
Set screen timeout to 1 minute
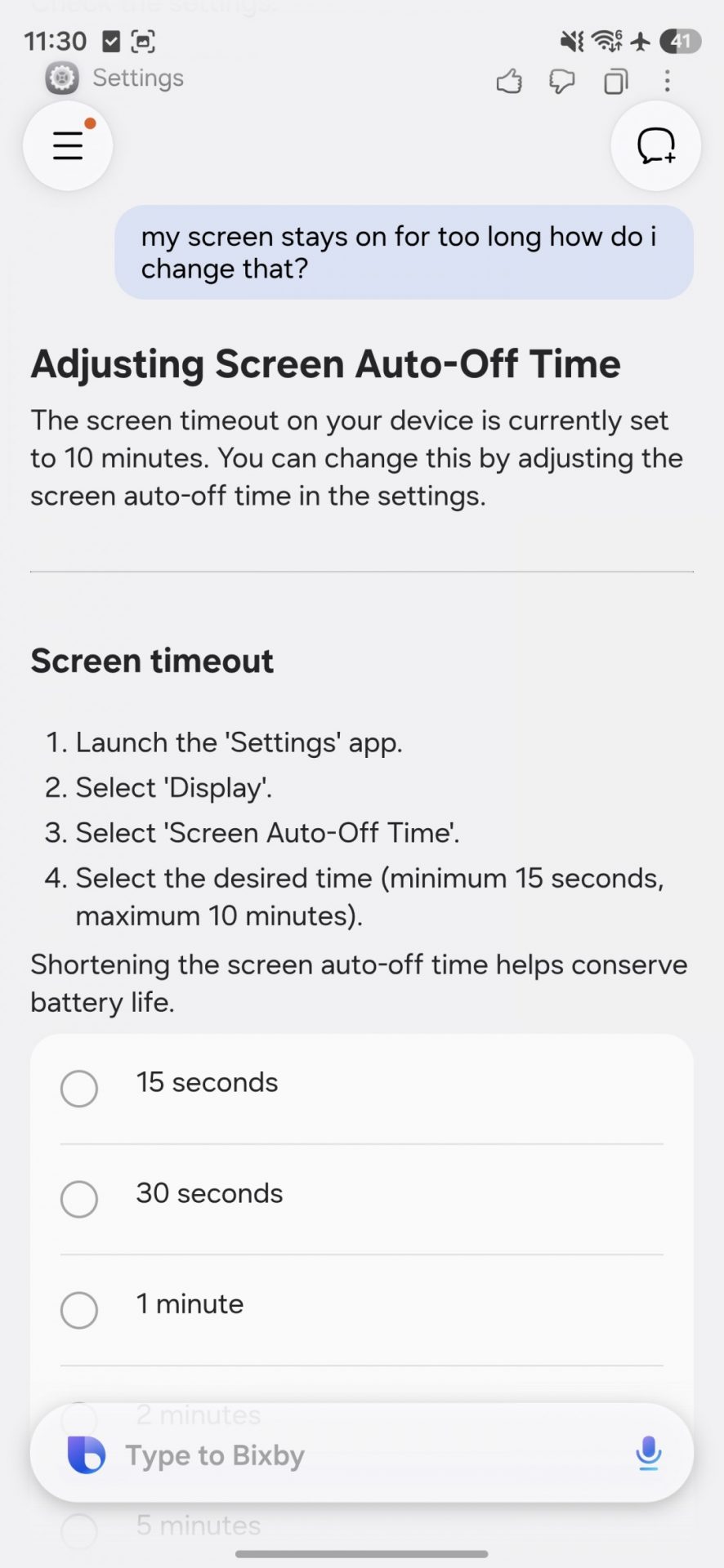(x=79, y=1309)
